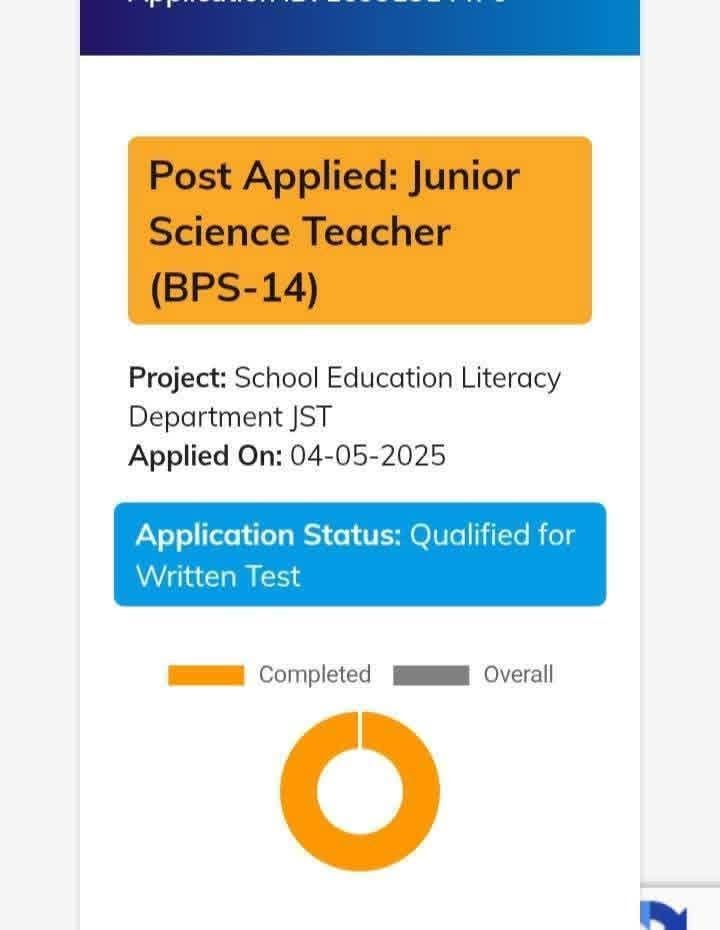Click the legend row above the chart
This screenshot has height=930, width=720.
tap(360, 674)
